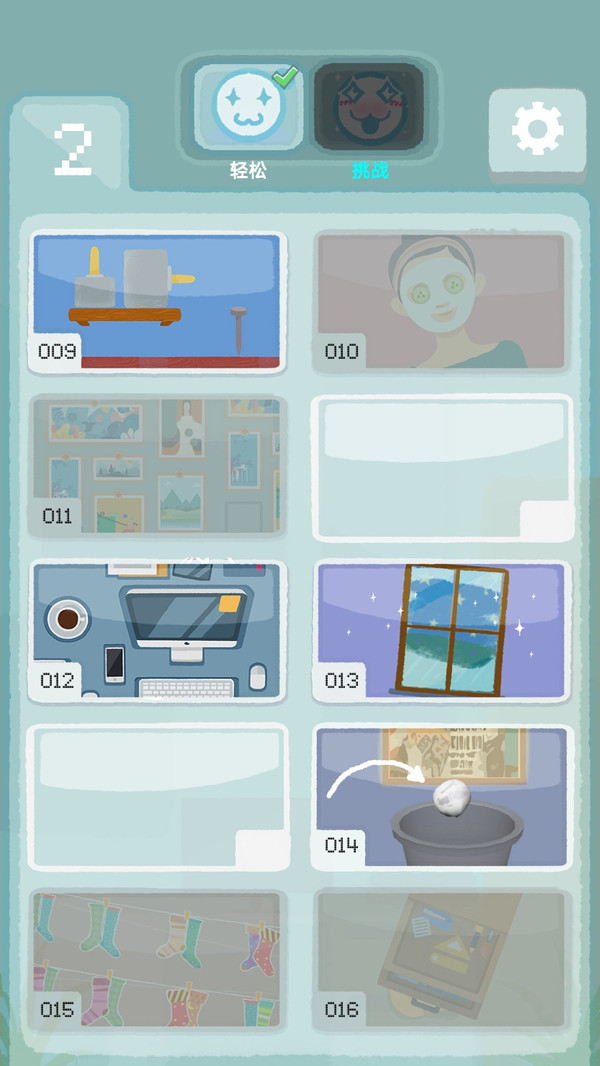600x1066 pixels.
Task: Start level 014 paper ball bin
Action: pyautogui.click(x=442, y=795)
